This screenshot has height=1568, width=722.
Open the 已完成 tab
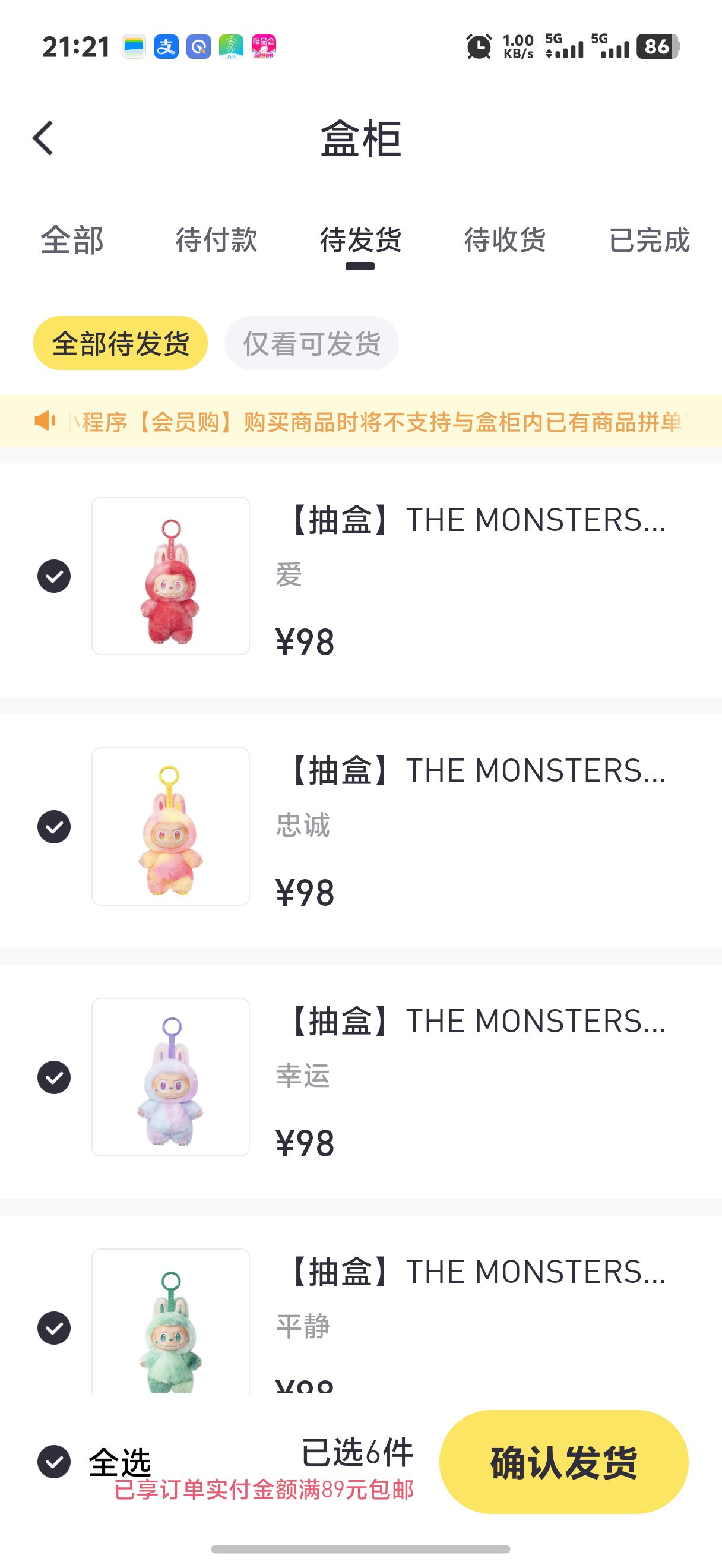(x=649, y=240)
